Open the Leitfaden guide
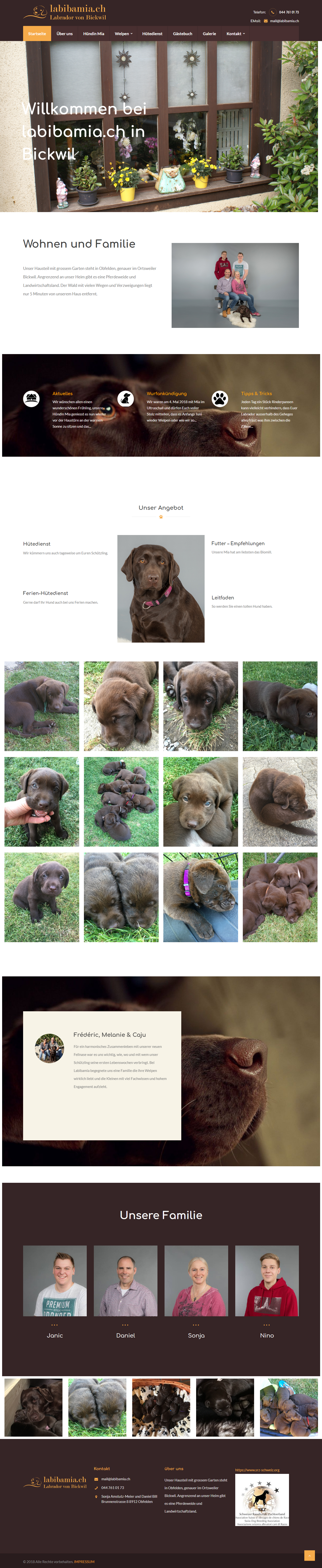This screenshot has height=1568, width=322. pos(223,597)
